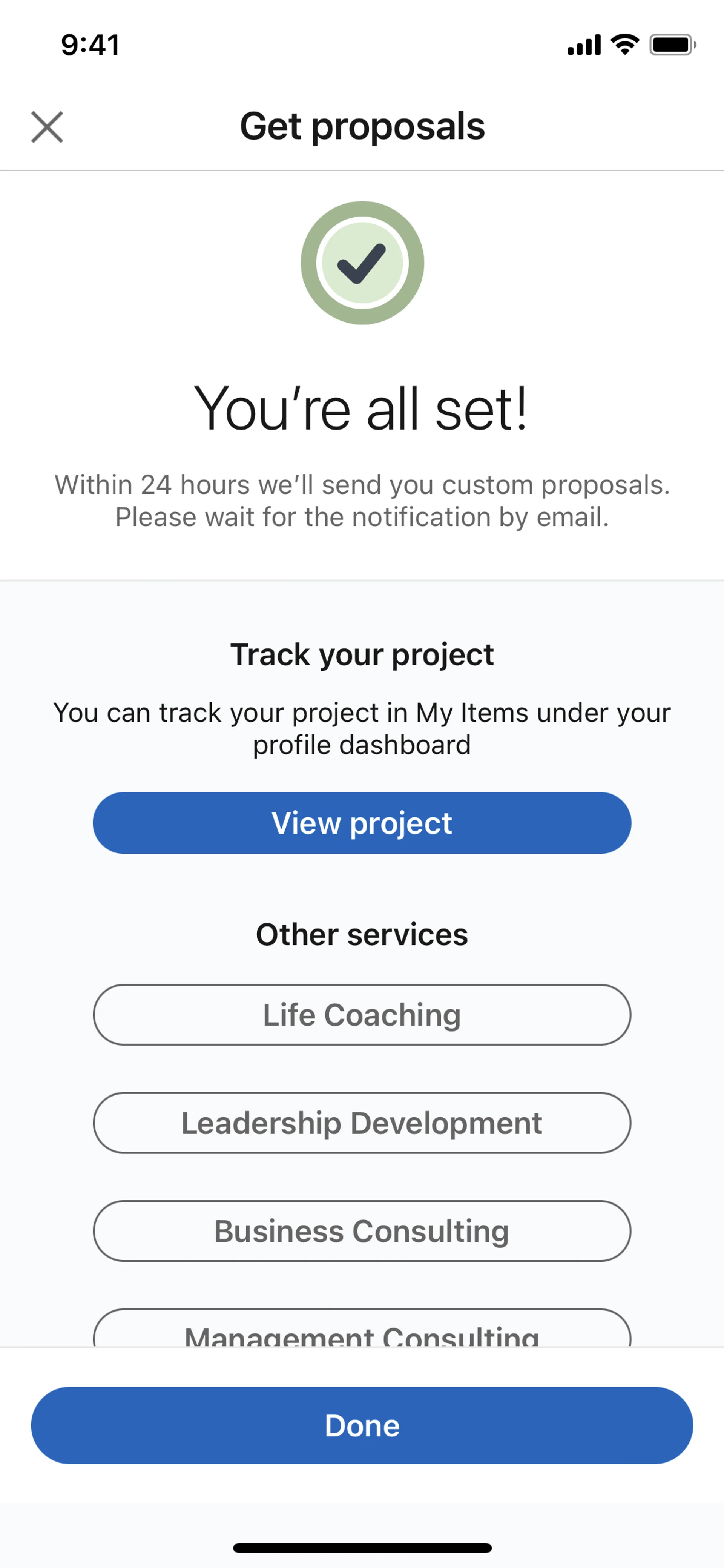The height and width of the screenshot is (1568, 724).
Task: Select the Life Coaching service
Action: click(361, 1015)
